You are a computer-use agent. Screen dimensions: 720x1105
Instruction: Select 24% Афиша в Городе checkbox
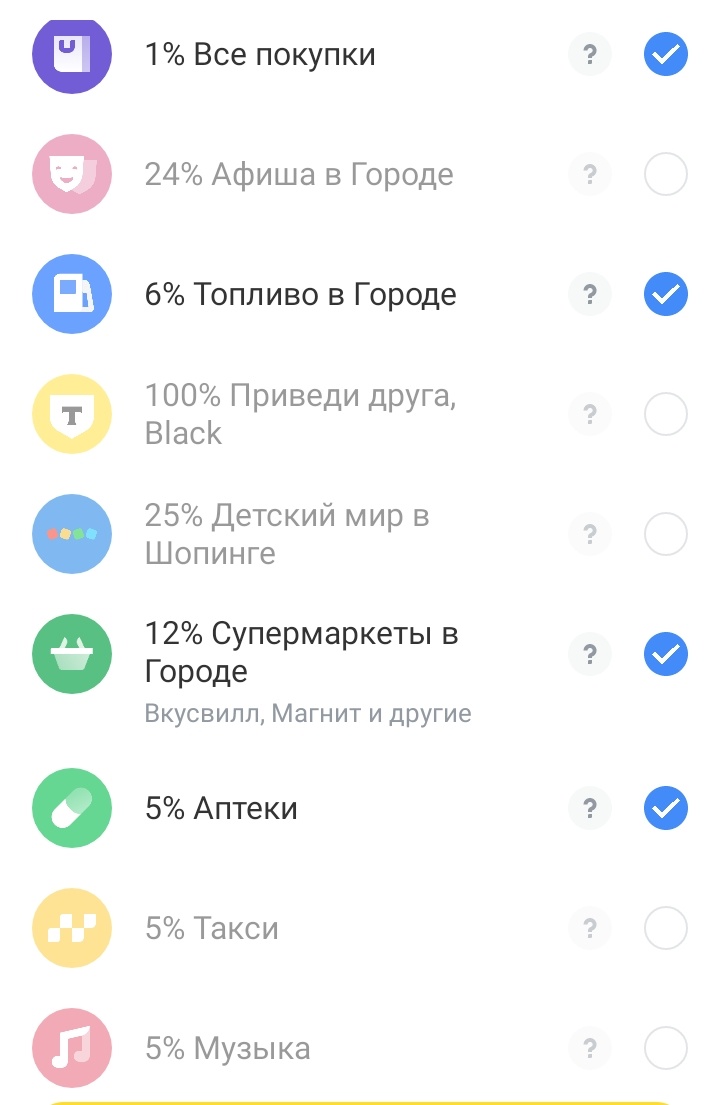665,175
